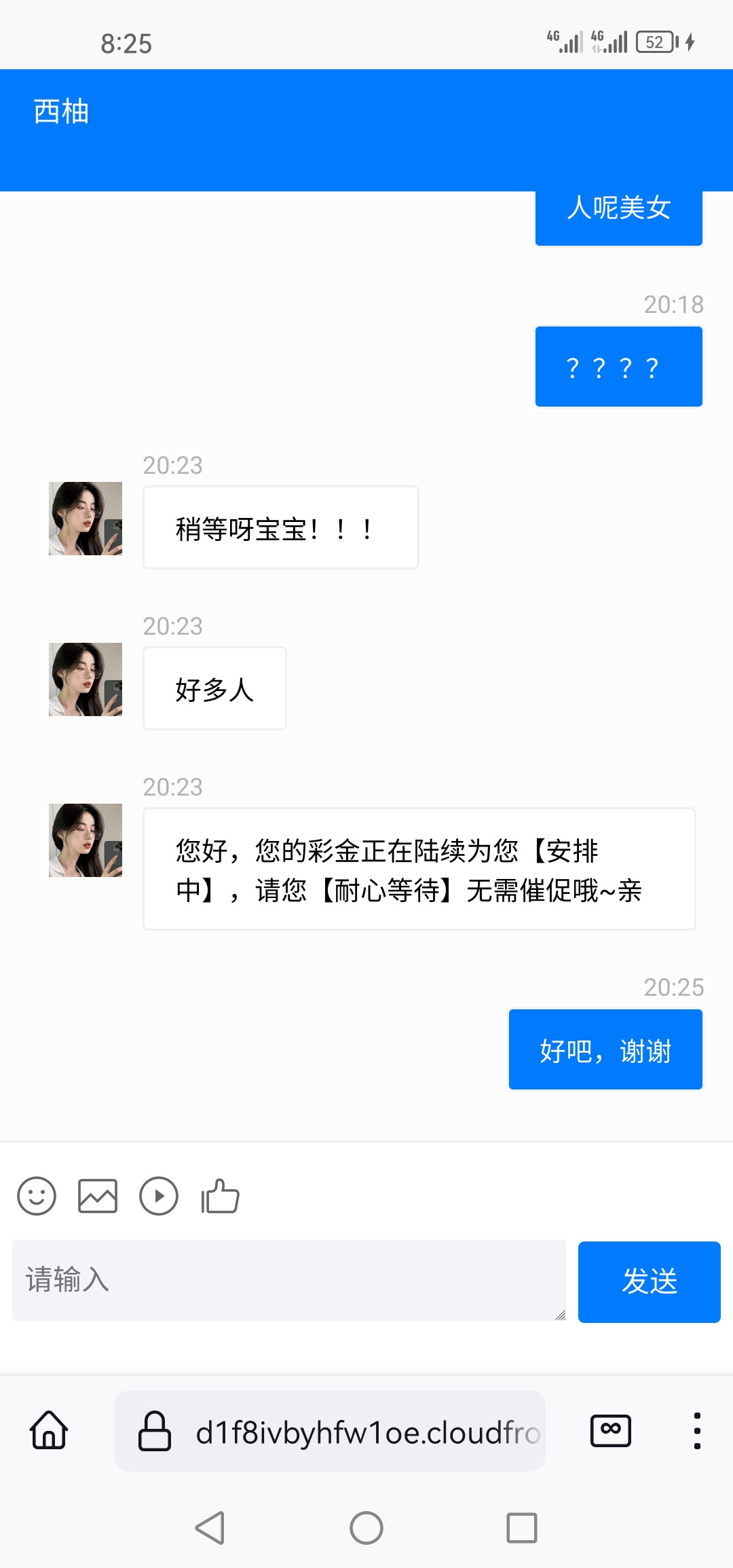Focus the 请输入 message field
Image resolution: width=733 pixels, height=1568 pixels.
pyautogui.click(x=288, y=1280)
